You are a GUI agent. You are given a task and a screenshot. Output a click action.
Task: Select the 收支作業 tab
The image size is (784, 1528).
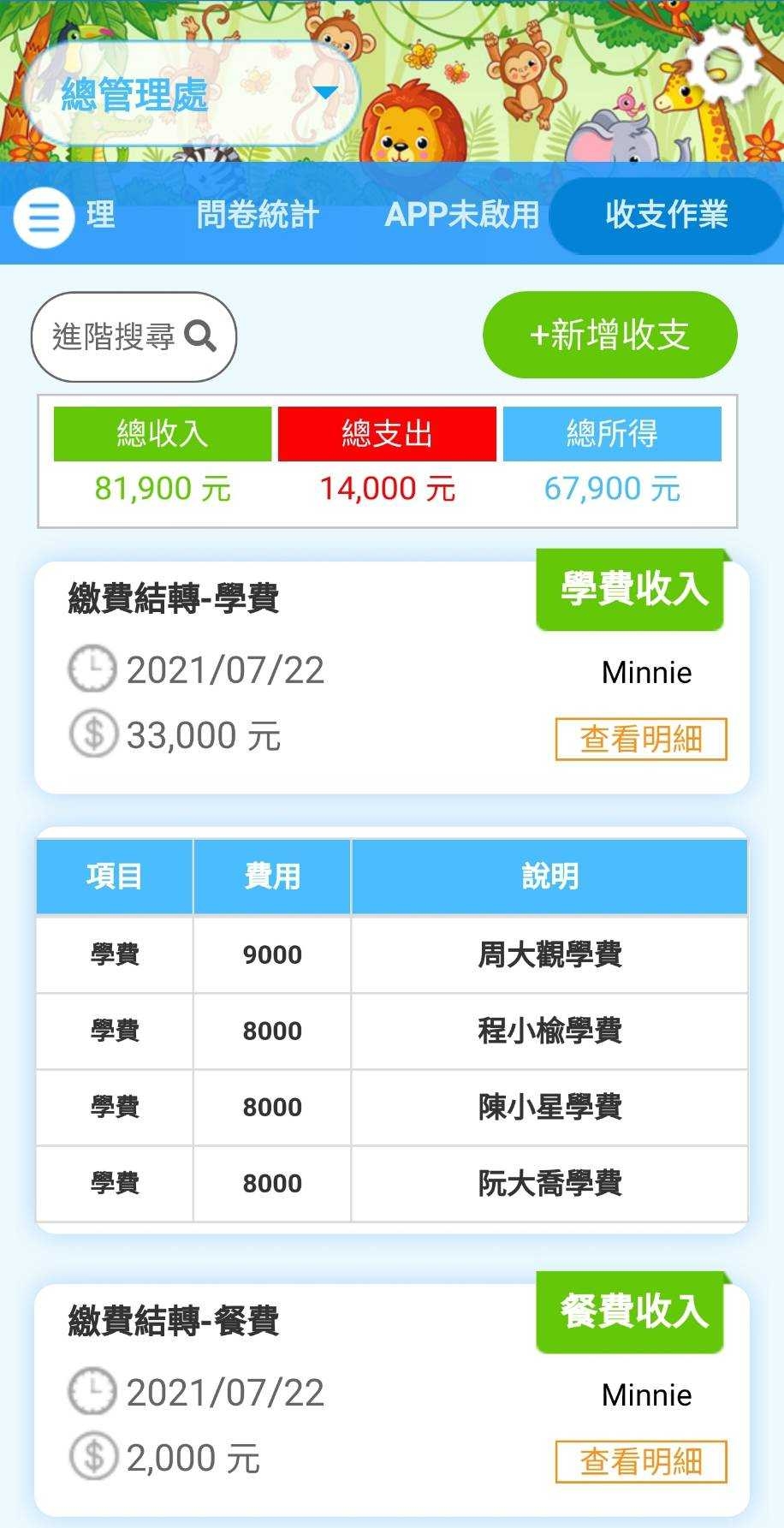pos(666,215)
